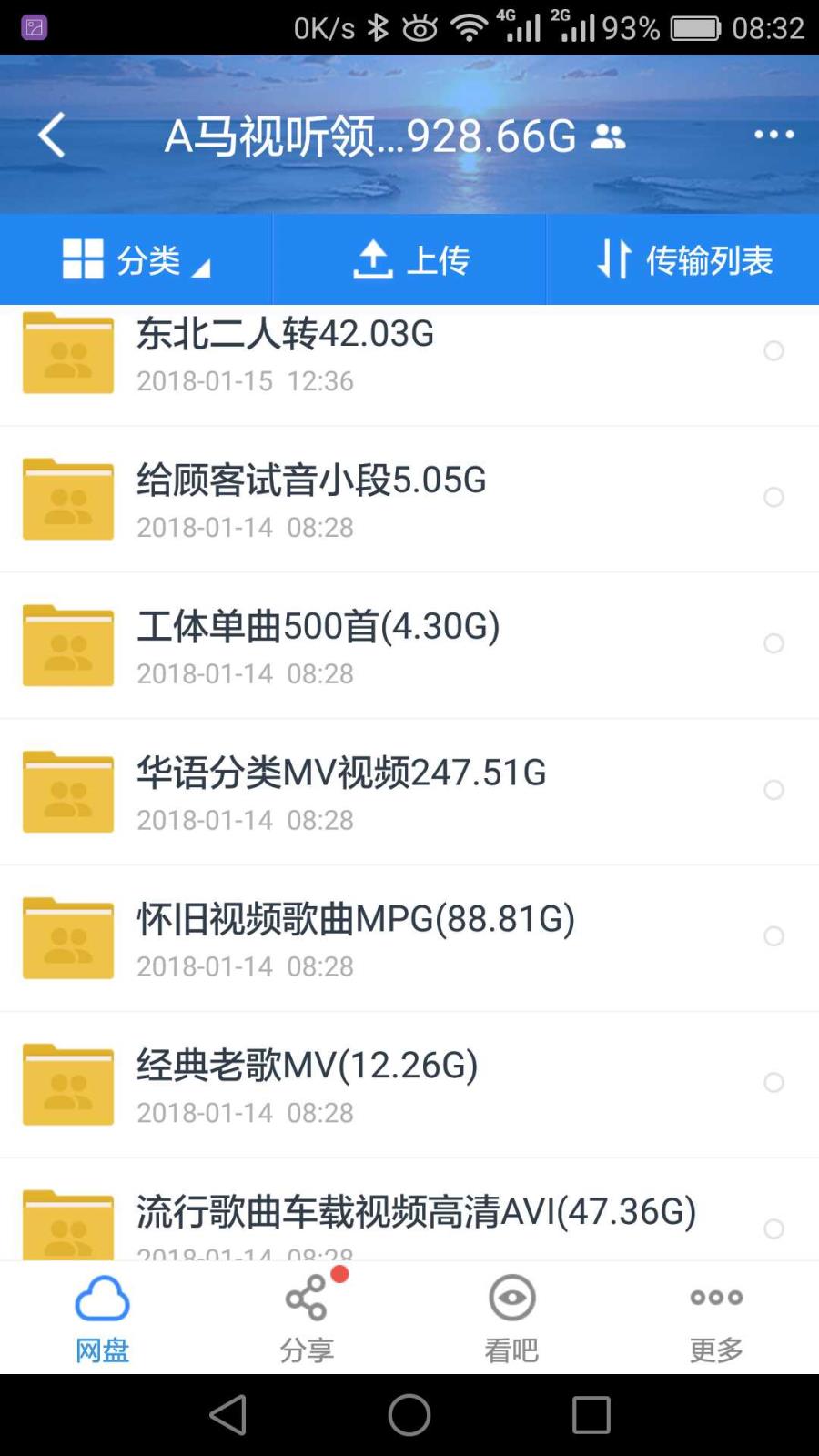Open folder 怀旧视频歌曲MPG(88.81G)

click(x=409, y=938)
